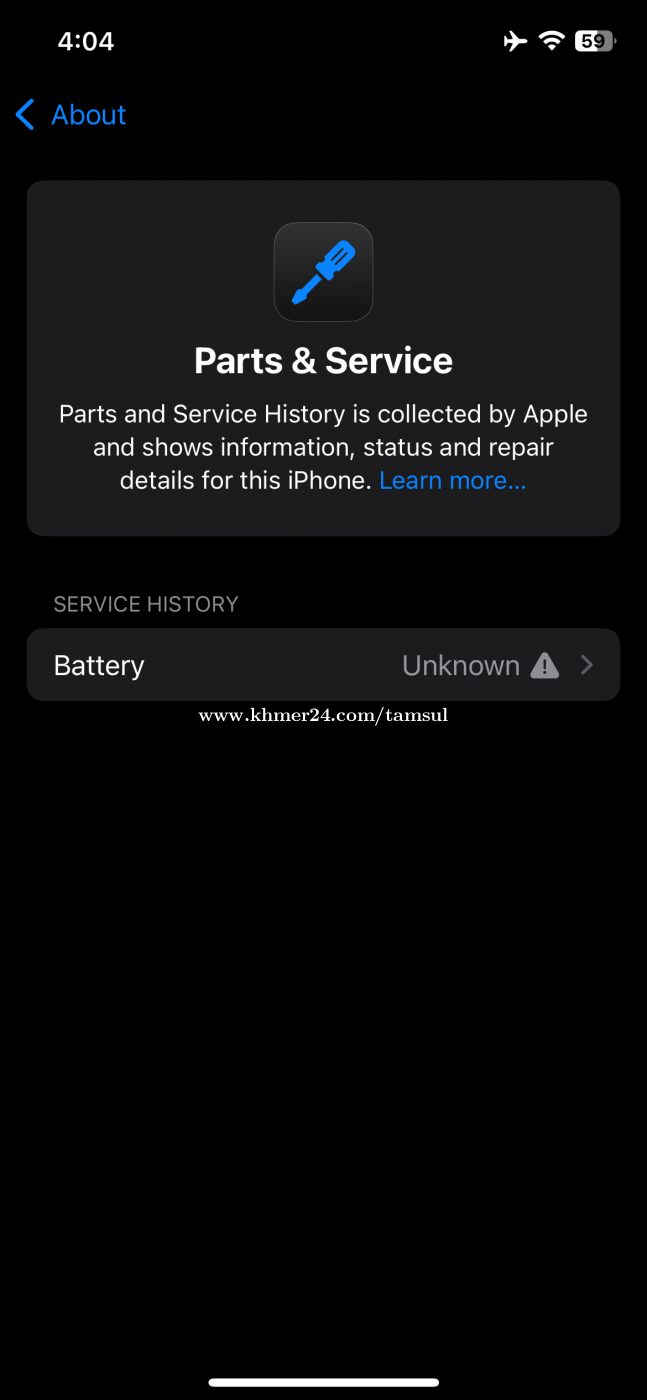Go back to the About screen
This screenshot has height=1400, width=647.
71,115
